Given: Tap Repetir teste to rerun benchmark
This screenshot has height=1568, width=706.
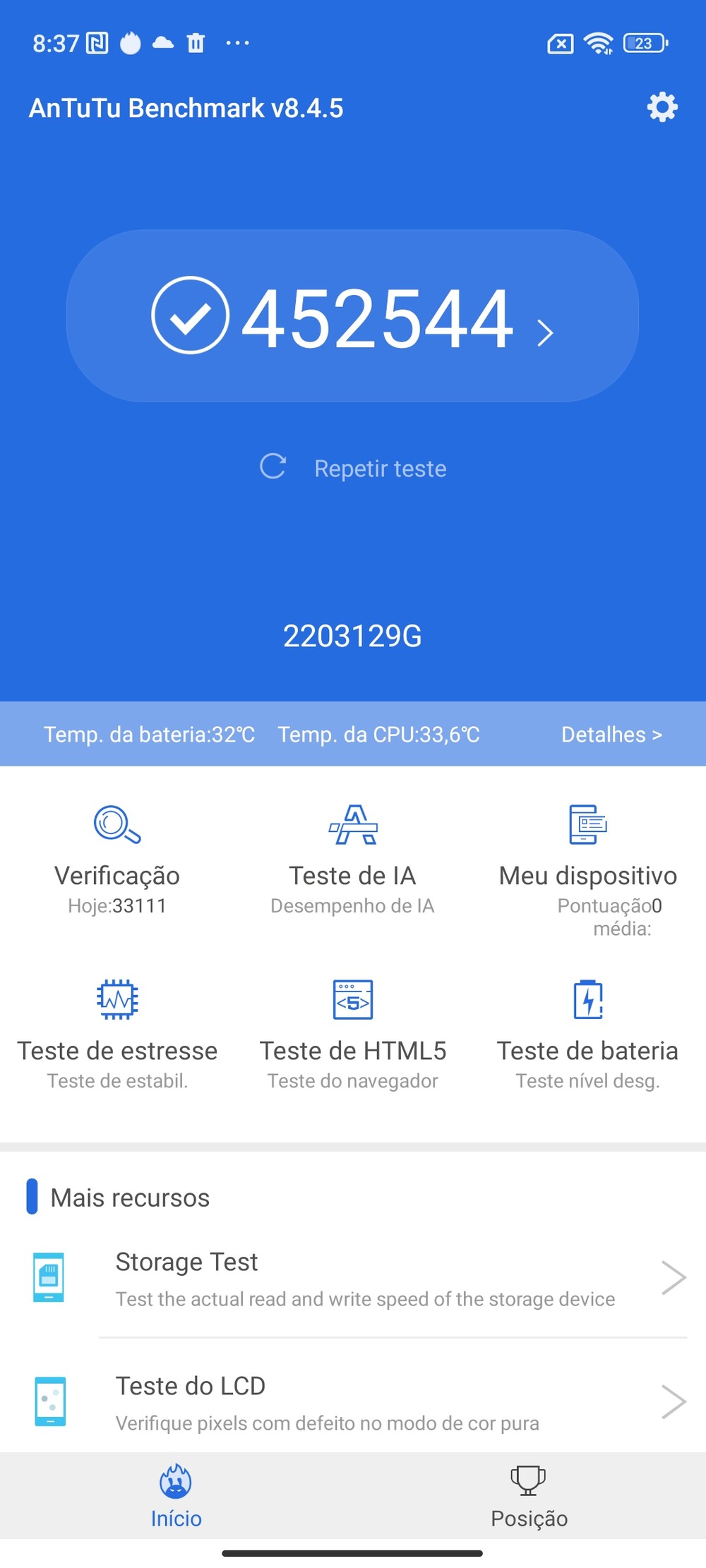Looking at the screenshot, I should click(x=353, y=468).
